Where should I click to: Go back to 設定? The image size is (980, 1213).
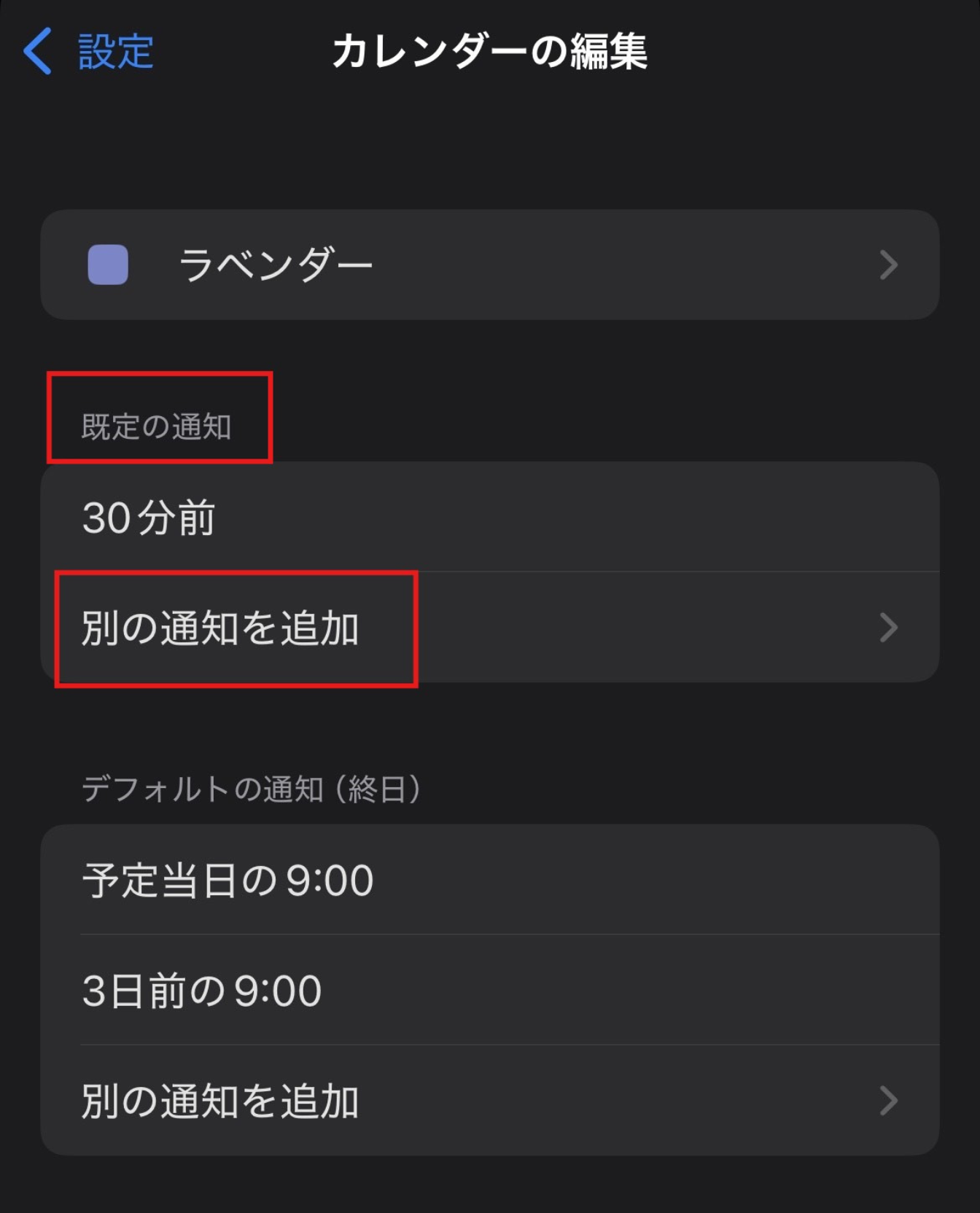tap(89, 51)
